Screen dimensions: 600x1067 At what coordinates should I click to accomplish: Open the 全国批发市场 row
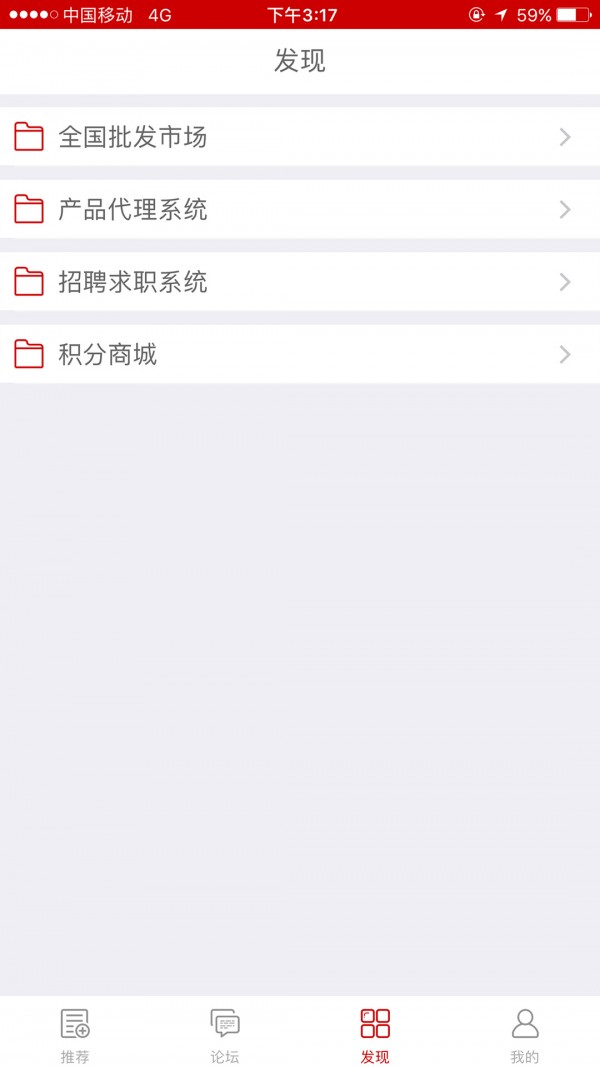300,137
